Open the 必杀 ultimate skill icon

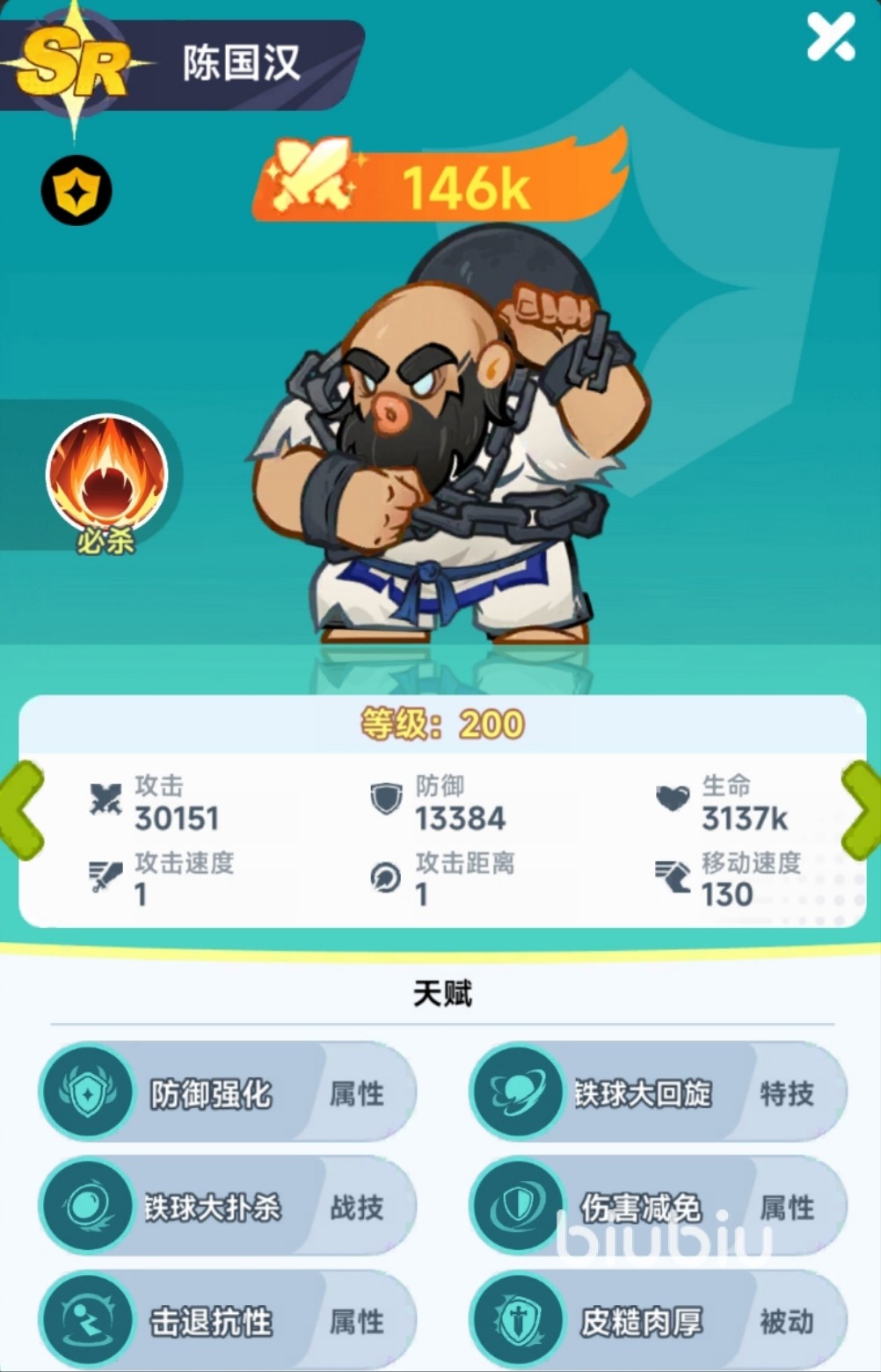[106, 475]
